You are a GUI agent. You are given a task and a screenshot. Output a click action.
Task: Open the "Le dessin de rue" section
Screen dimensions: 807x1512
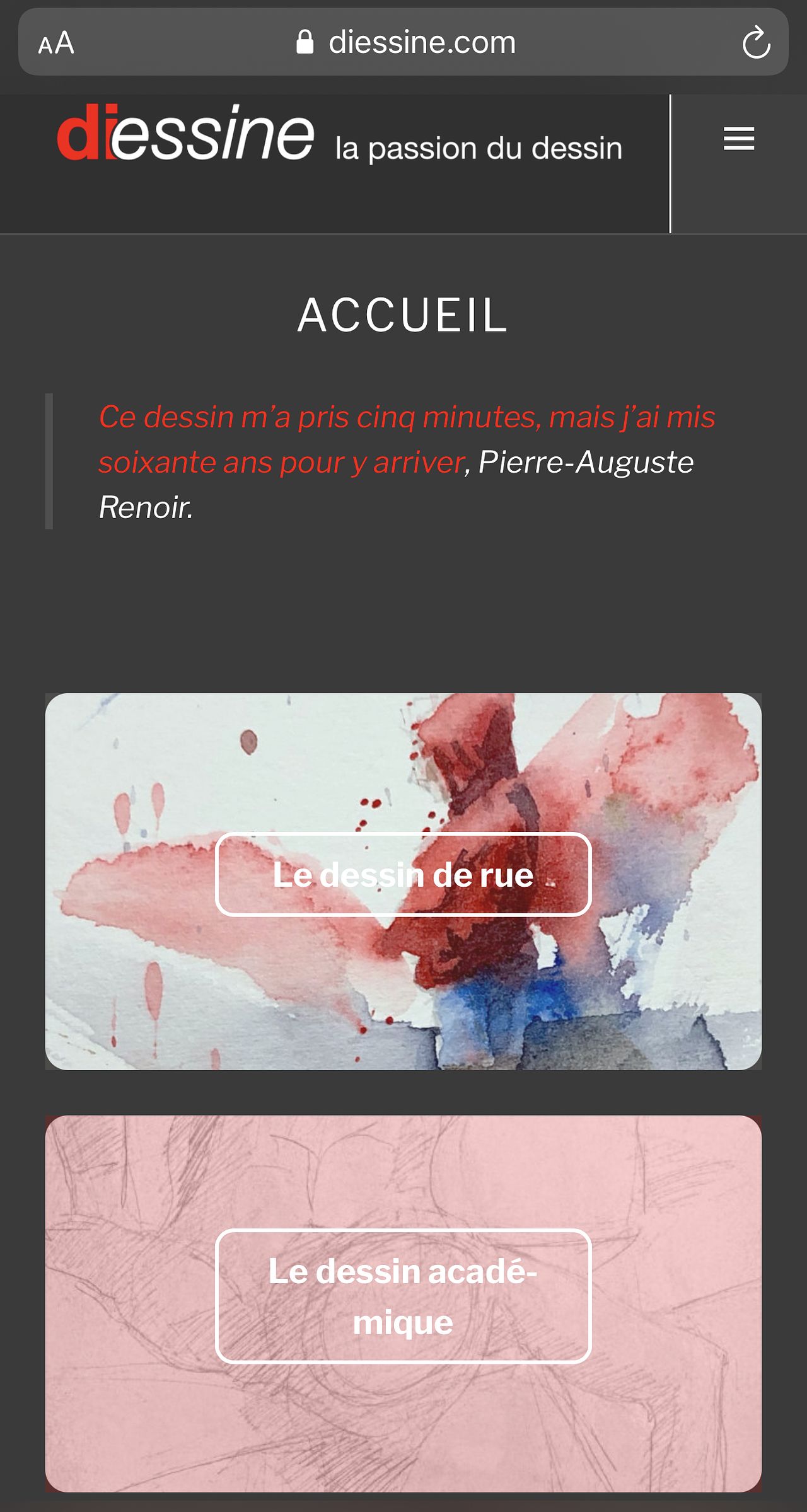coord(403,874)
